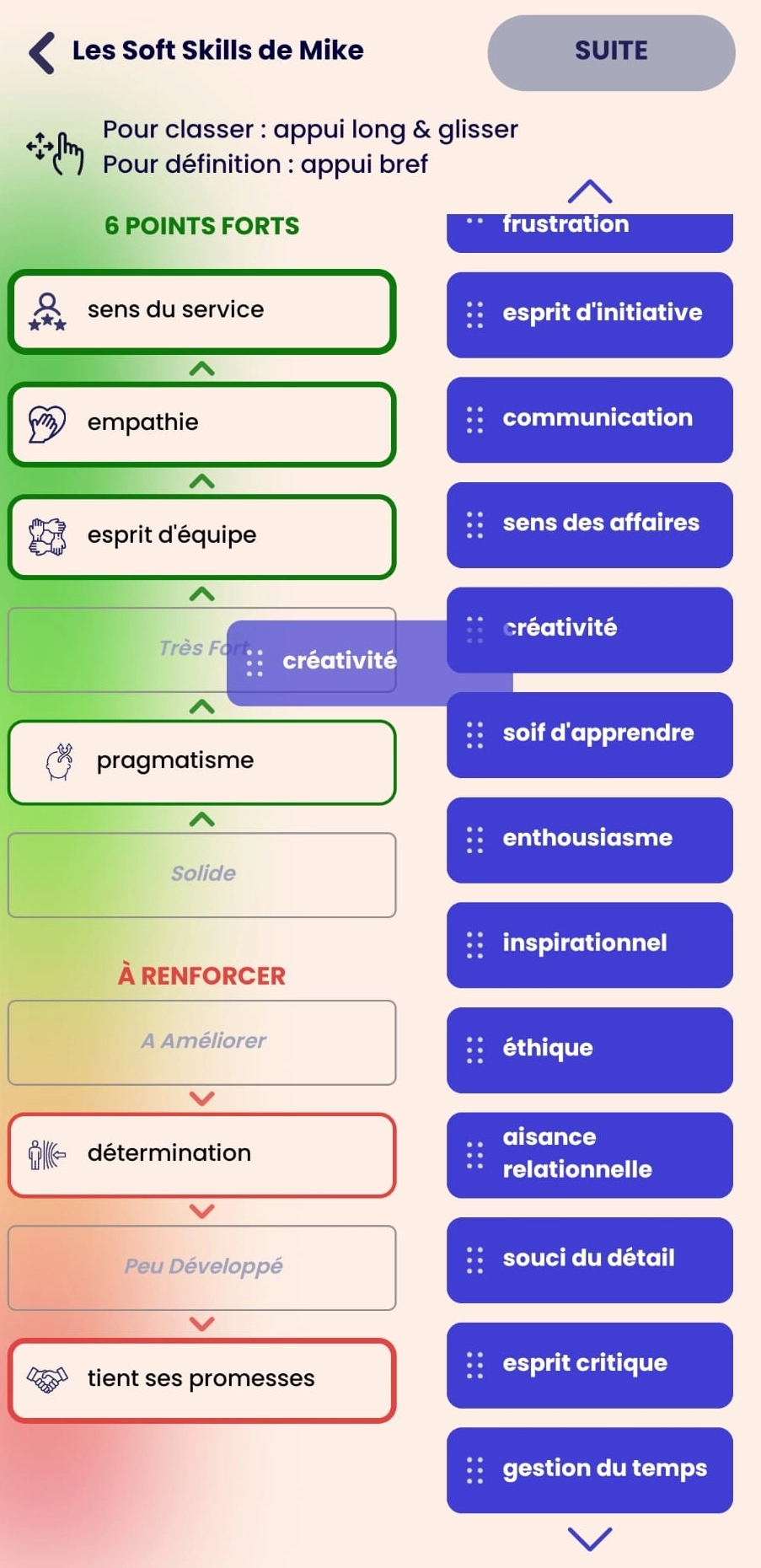Screen dimensions: 761x1568
Task: Open tient ses promesses card
Action: click(x=202, y=1380)
